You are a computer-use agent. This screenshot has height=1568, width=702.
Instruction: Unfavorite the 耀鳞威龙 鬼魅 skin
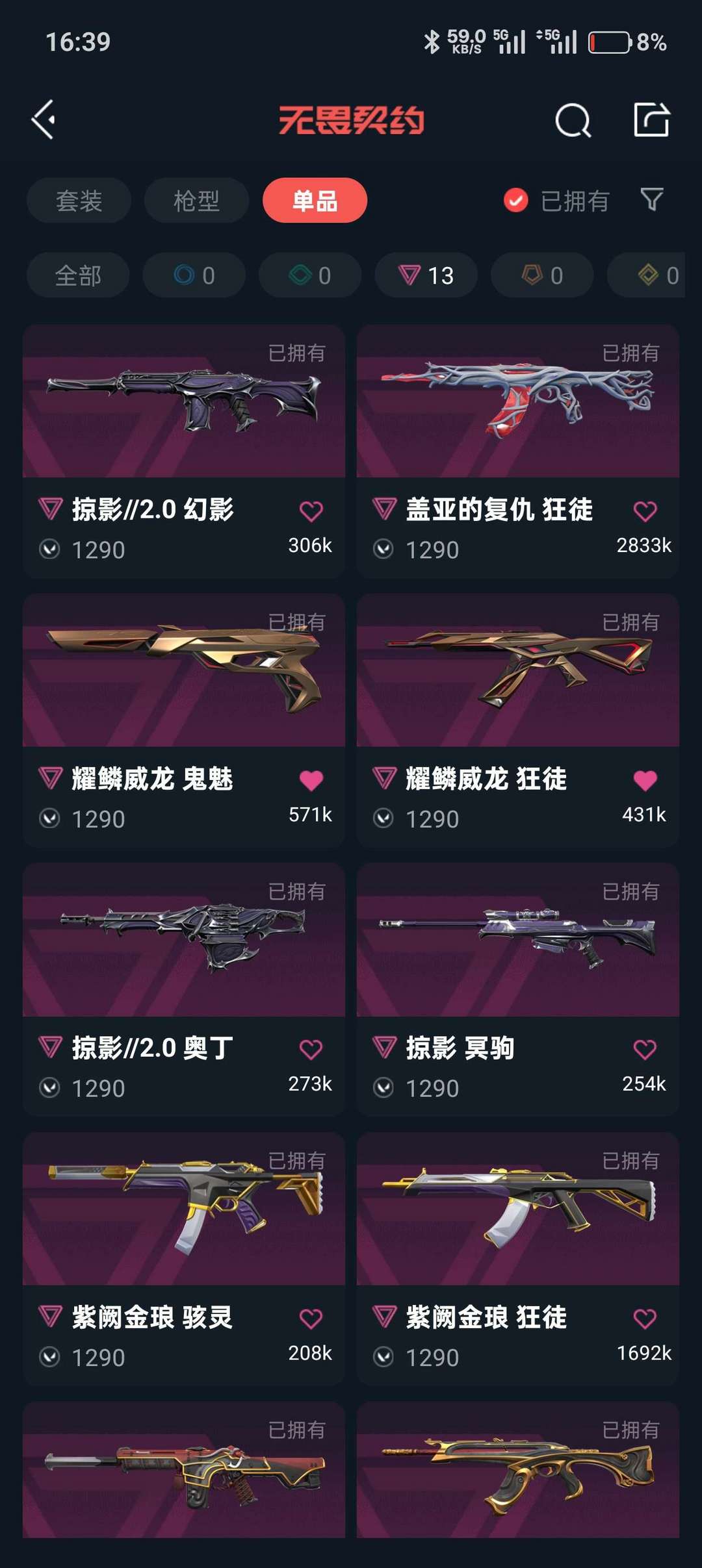coord(313,780)
